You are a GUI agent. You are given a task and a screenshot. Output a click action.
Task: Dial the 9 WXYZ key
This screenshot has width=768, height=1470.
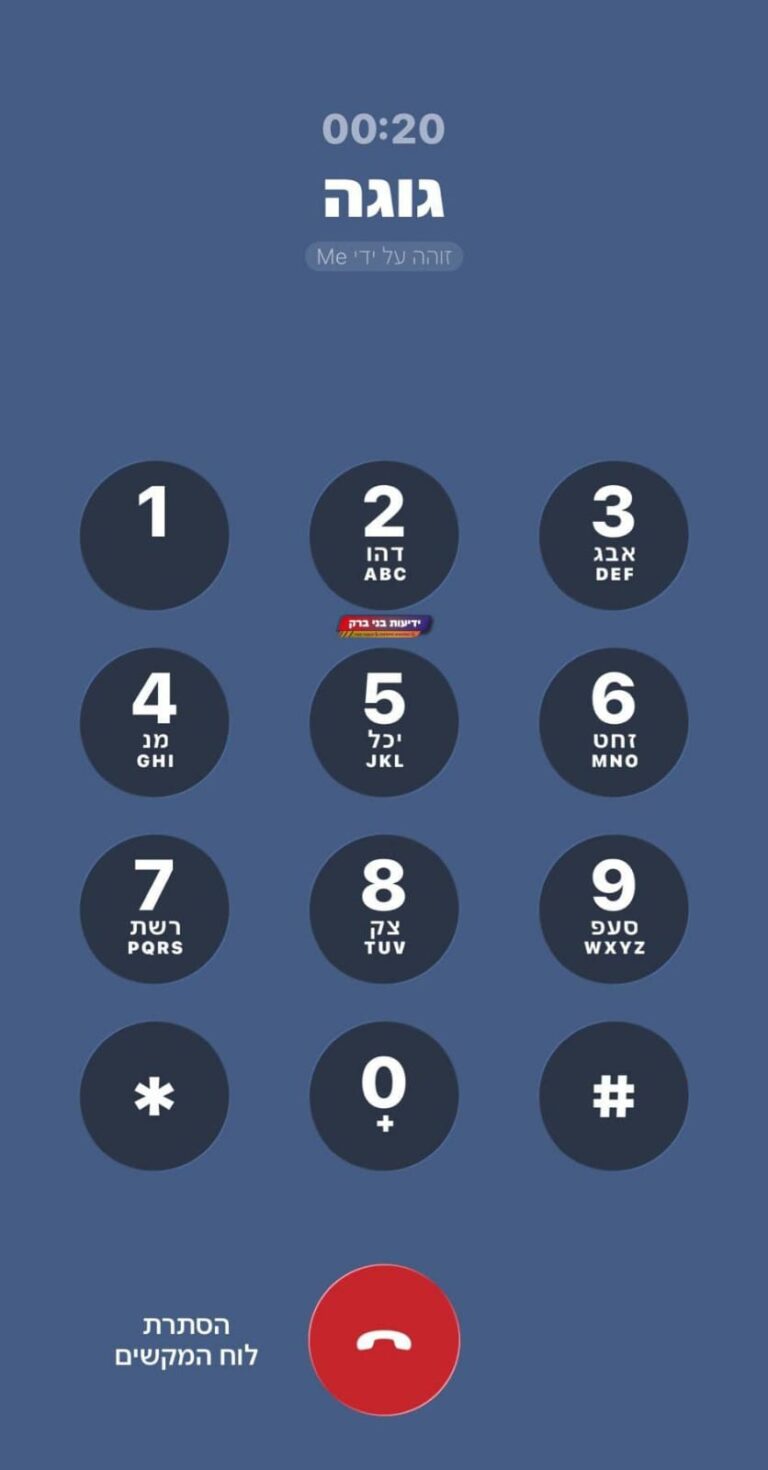[613, 909]
